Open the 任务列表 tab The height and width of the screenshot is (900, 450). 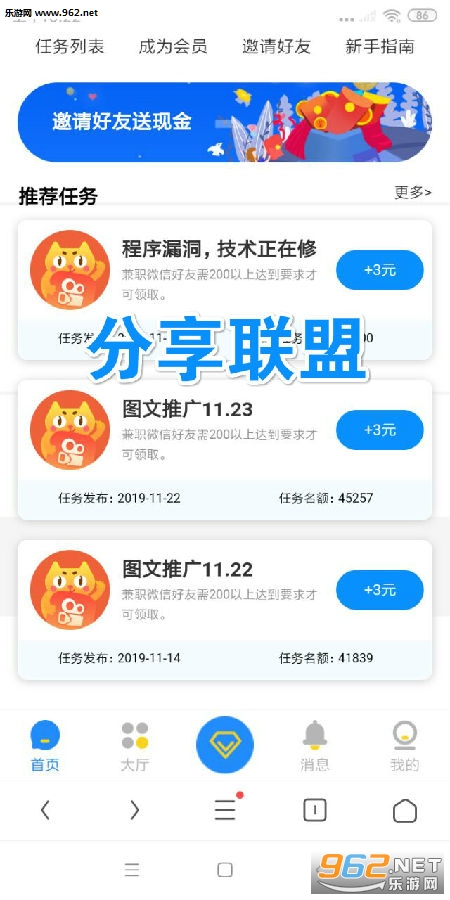coord(70,46)
